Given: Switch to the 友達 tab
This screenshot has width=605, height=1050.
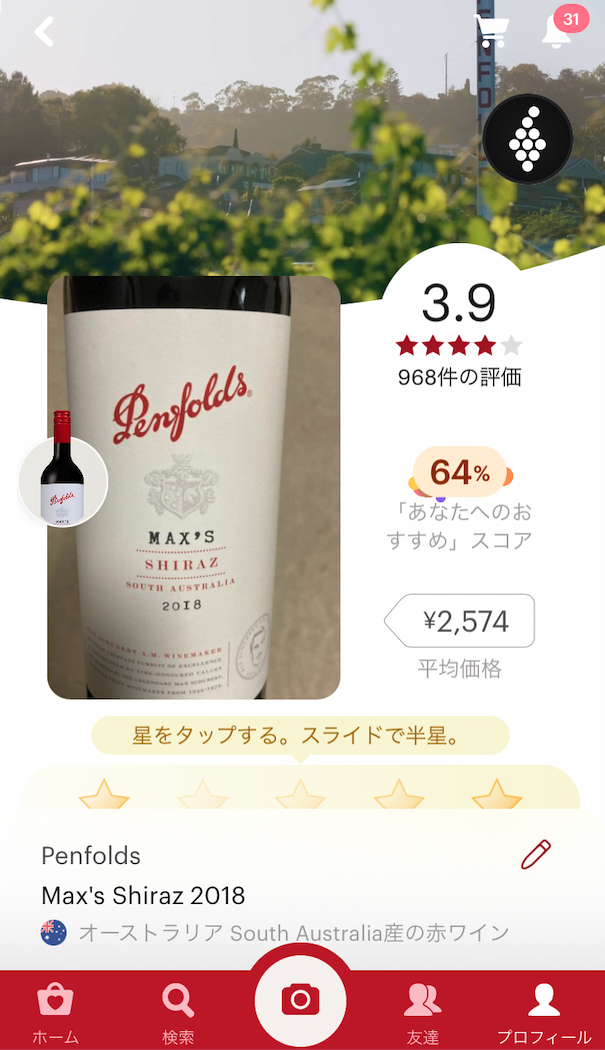Looking at the screenshot, I should pyautogui.click(x=423, y=1010).
